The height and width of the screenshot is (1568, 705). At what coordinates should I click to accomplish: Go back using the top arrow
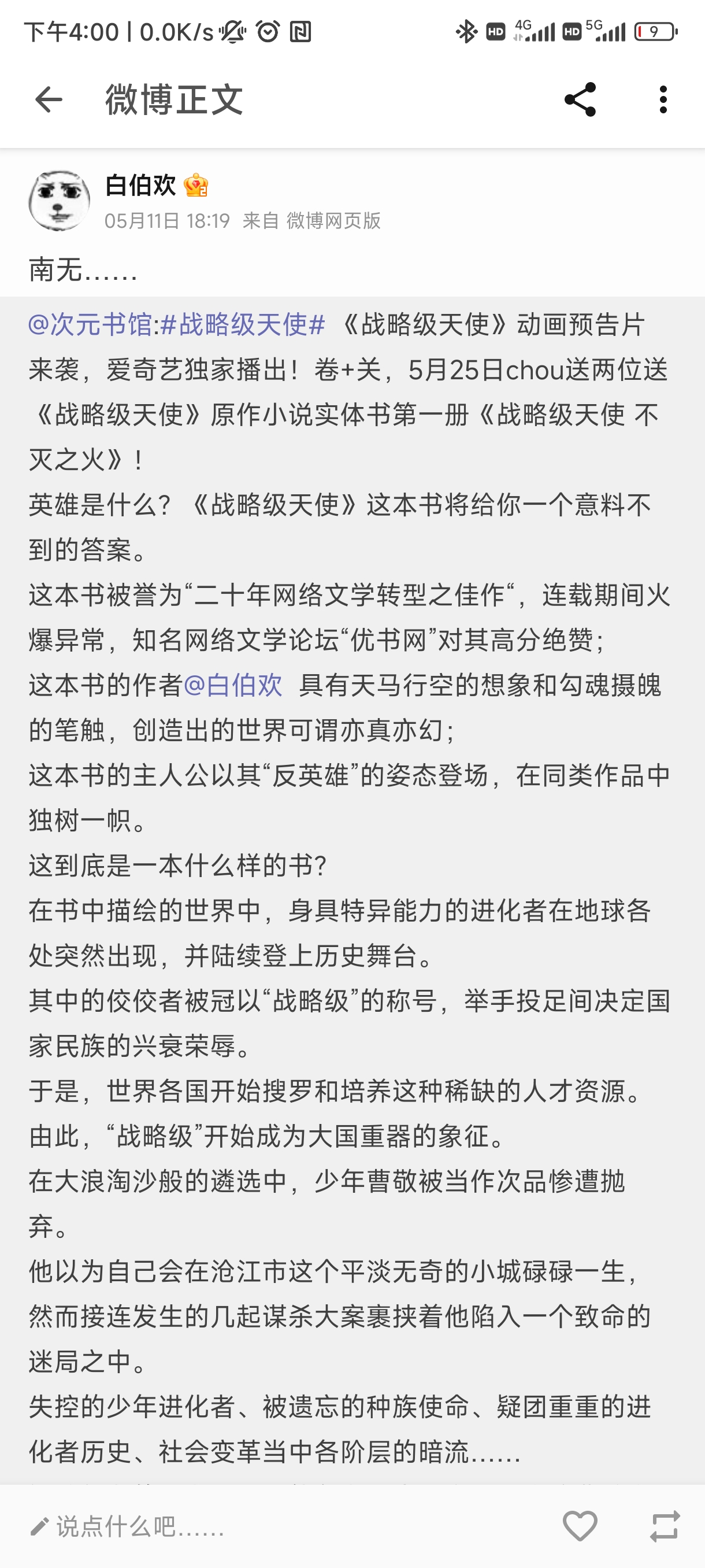pyautogui.click(x=49, y=100)
